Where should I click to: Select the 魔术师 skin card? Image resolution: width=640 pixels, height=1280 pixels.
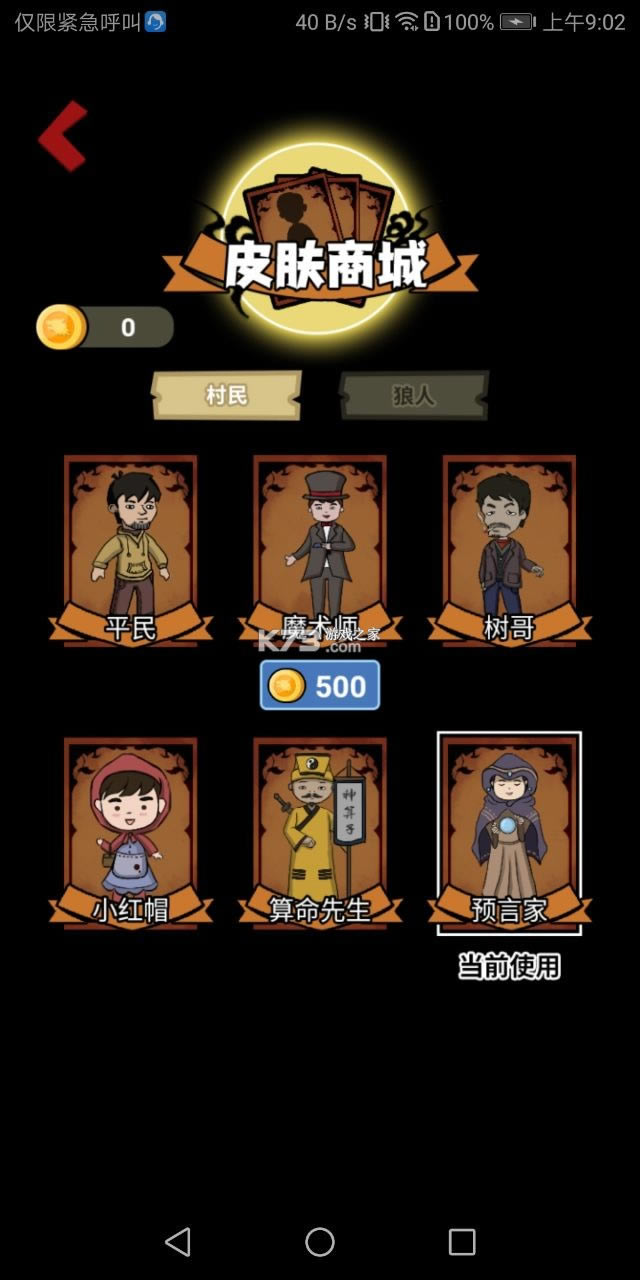320,548
